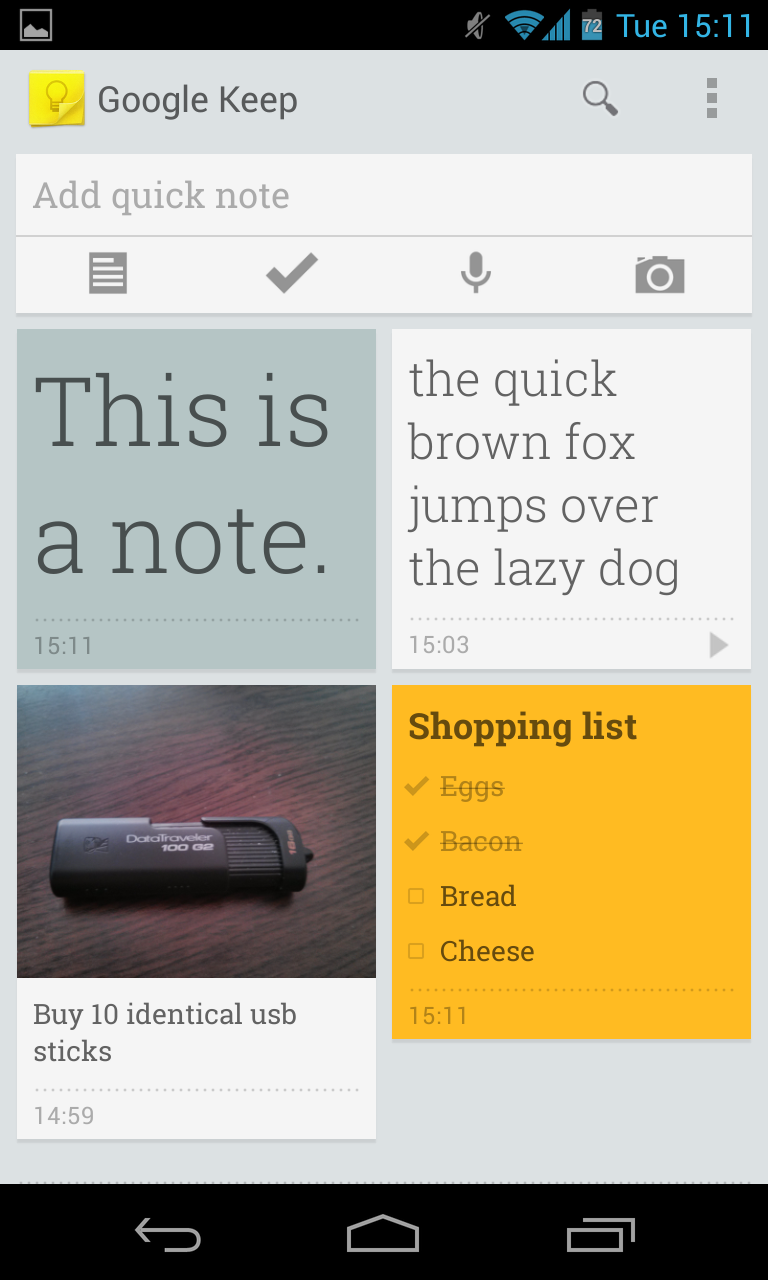Open the Shopping list note

tap(571, 862)
